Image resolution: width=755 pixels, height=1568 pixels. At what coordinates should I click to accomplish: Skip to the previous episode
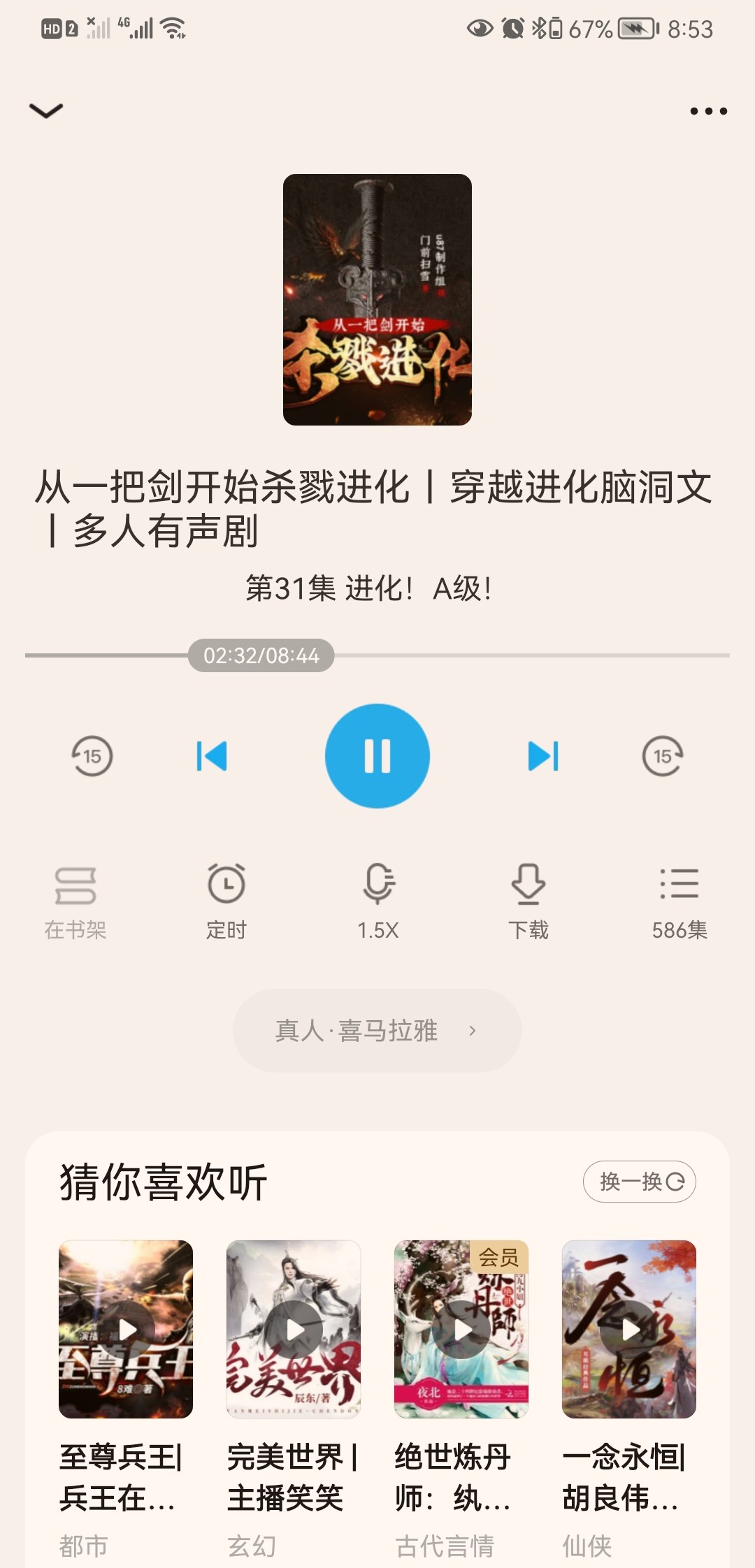[x=212, y=756]
